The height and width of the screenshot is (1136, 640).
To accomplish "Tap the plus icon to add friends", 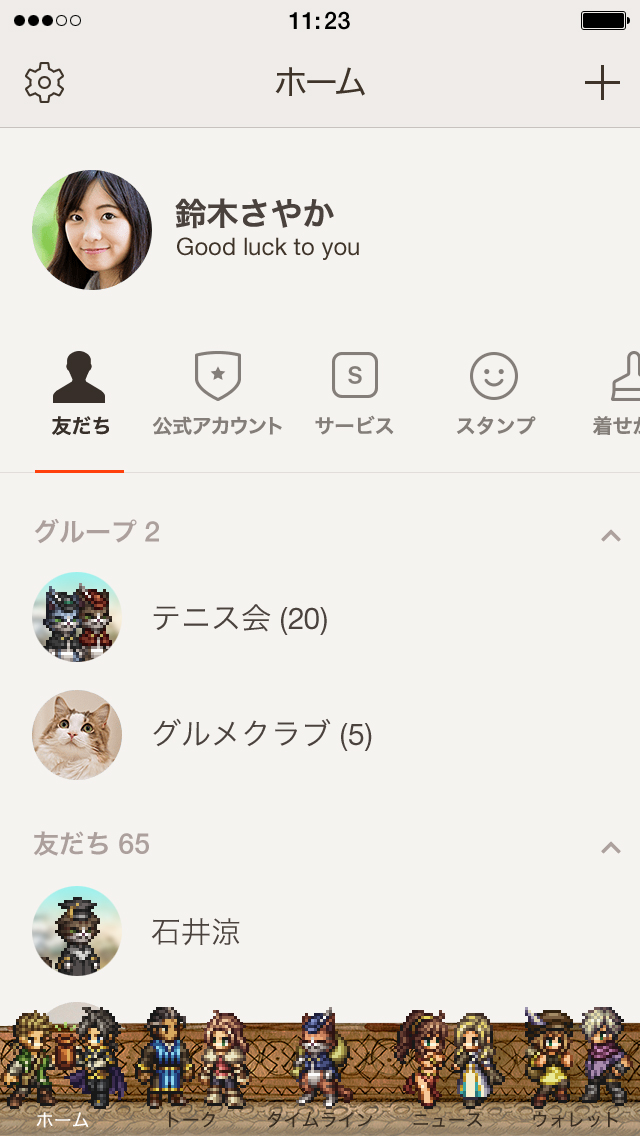I will [602, 83].
